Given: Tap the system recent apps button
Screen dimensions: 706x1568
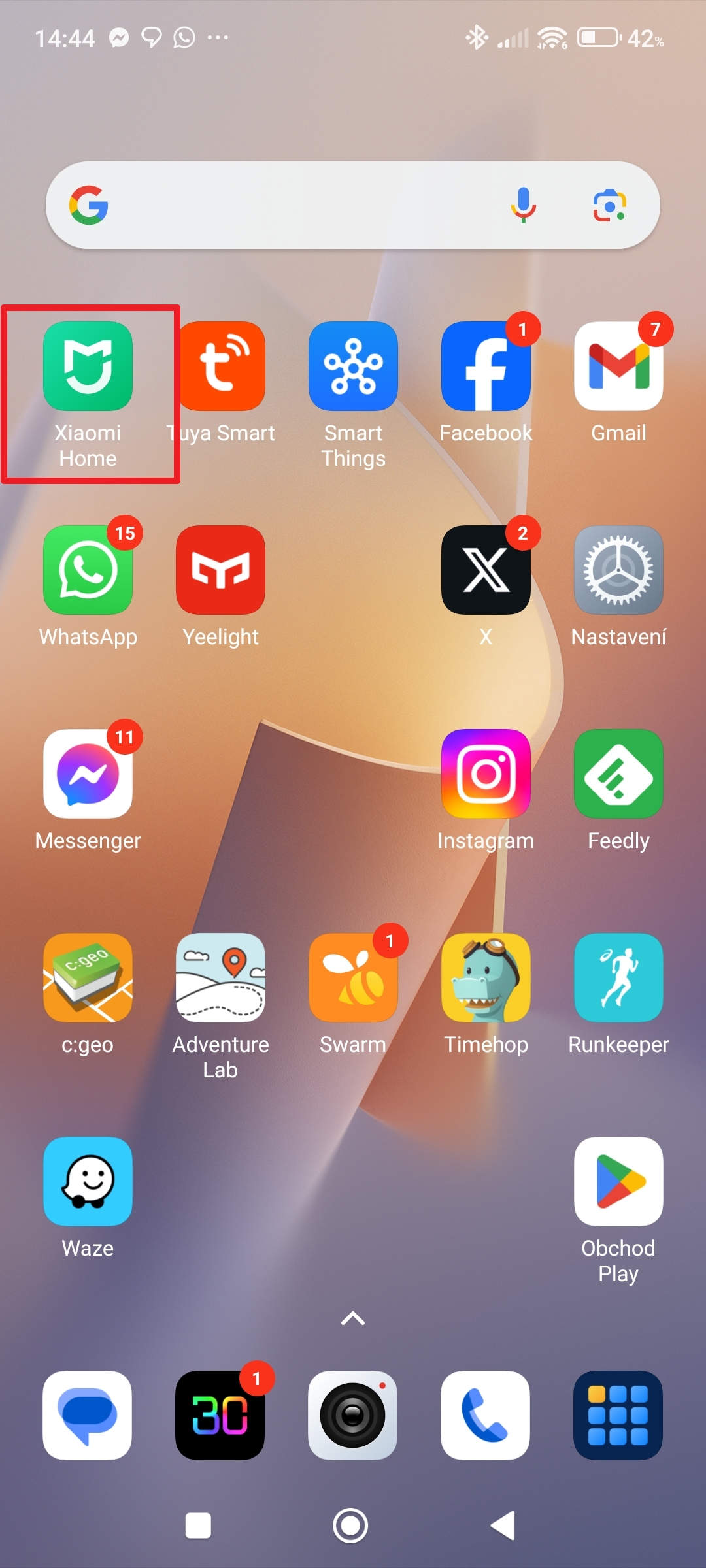Looking at the screenshot, I should [x=198, y=1526].
